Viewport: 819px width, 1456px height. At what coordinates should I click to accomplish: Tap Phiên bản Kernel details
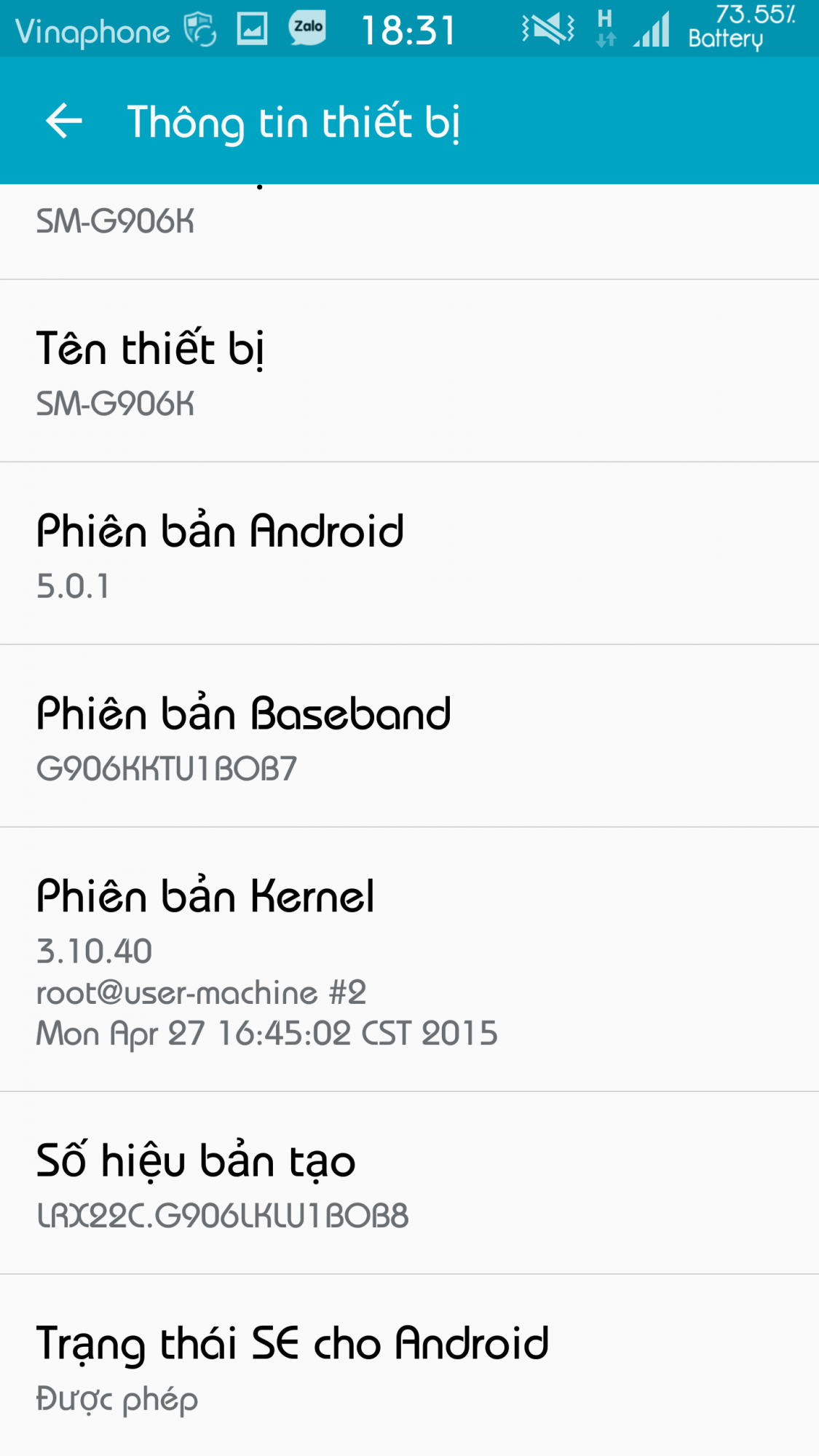click(x=409, y=960)
